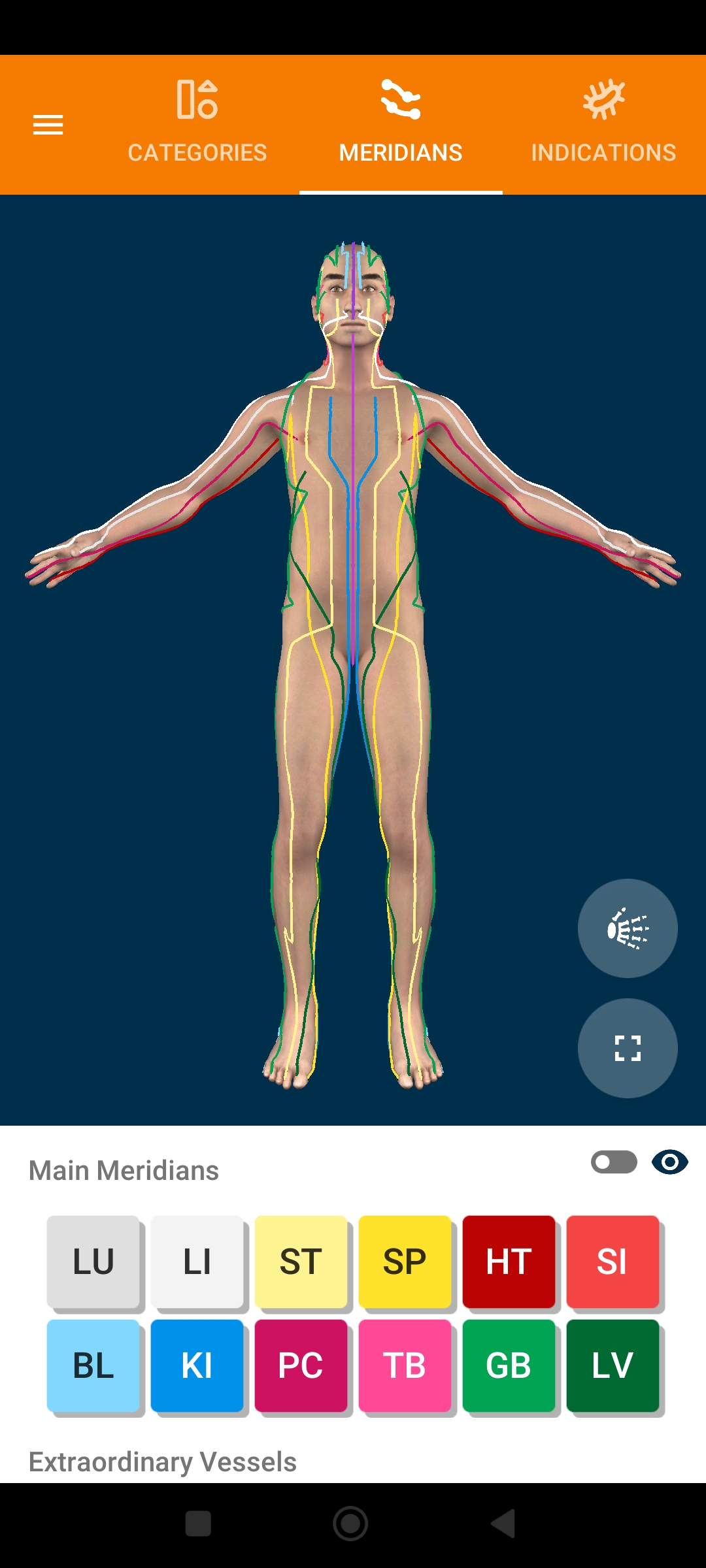Viewport: 706px width, 1568px height.
Task: Select the Meridians tab
Action: [400, 124]
